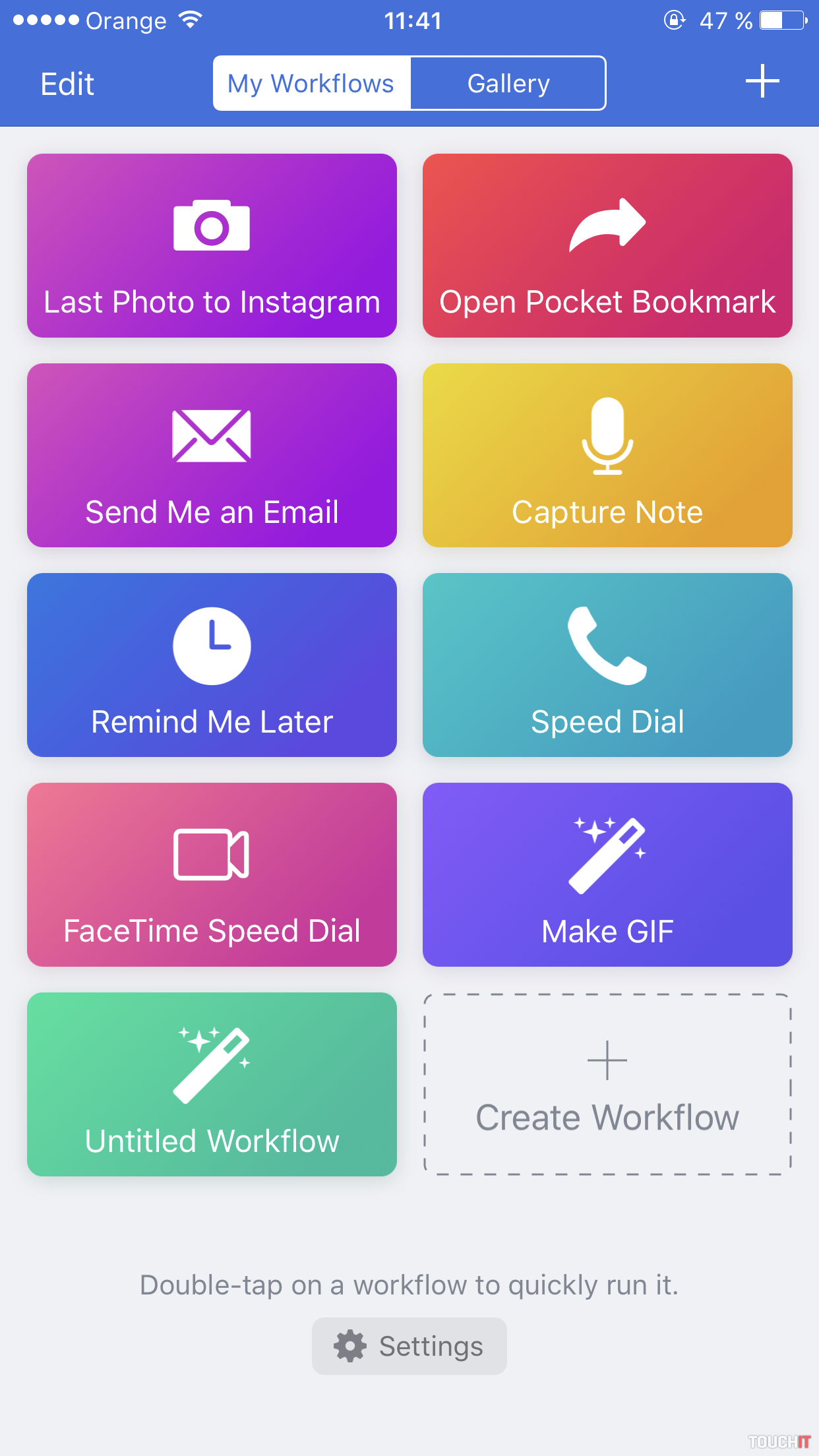This screenshot has height=1456, width=819.
Task: Open Send Me an Email workflow
Action: coord(212,455)
